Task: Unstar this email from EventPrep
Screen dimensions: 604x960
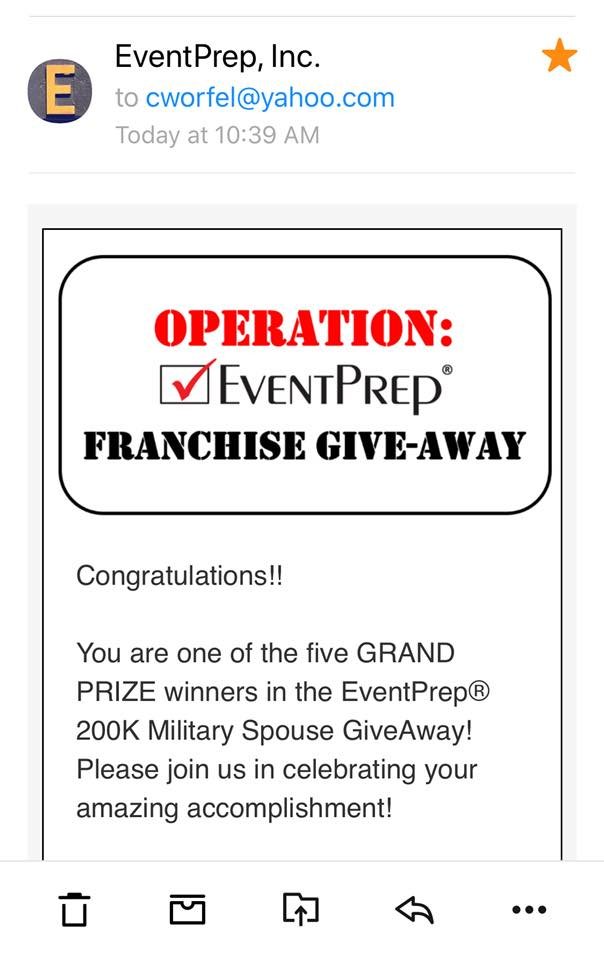Action: (x=559, y=57)
